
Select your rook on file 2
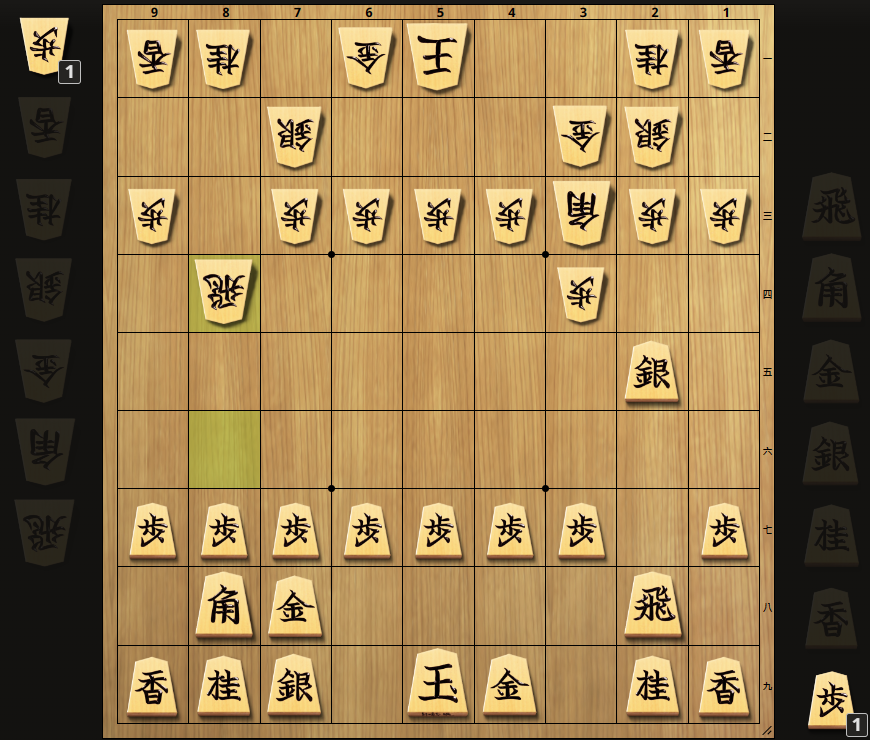coord(653,607)
